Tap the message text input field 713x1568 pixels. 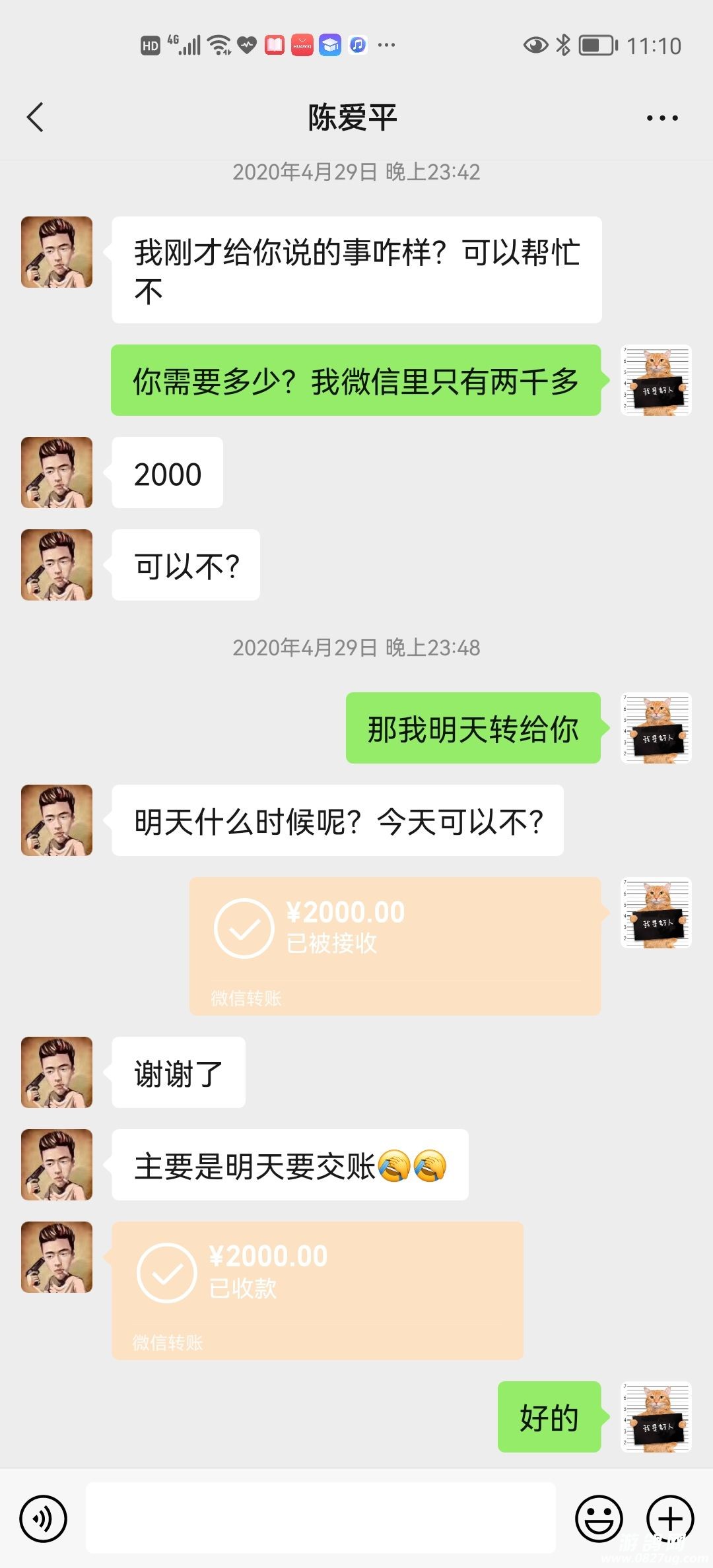tap(321, 1518)
